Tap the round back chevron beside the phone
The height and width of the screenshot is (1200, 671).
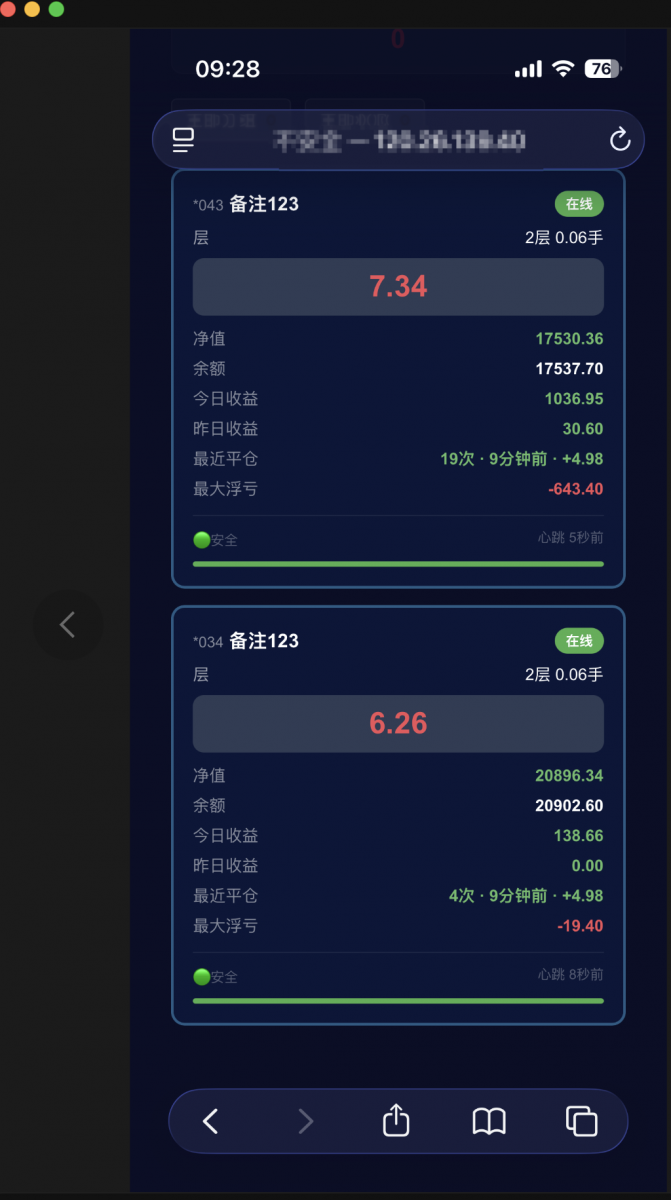(x=68, y=625)
